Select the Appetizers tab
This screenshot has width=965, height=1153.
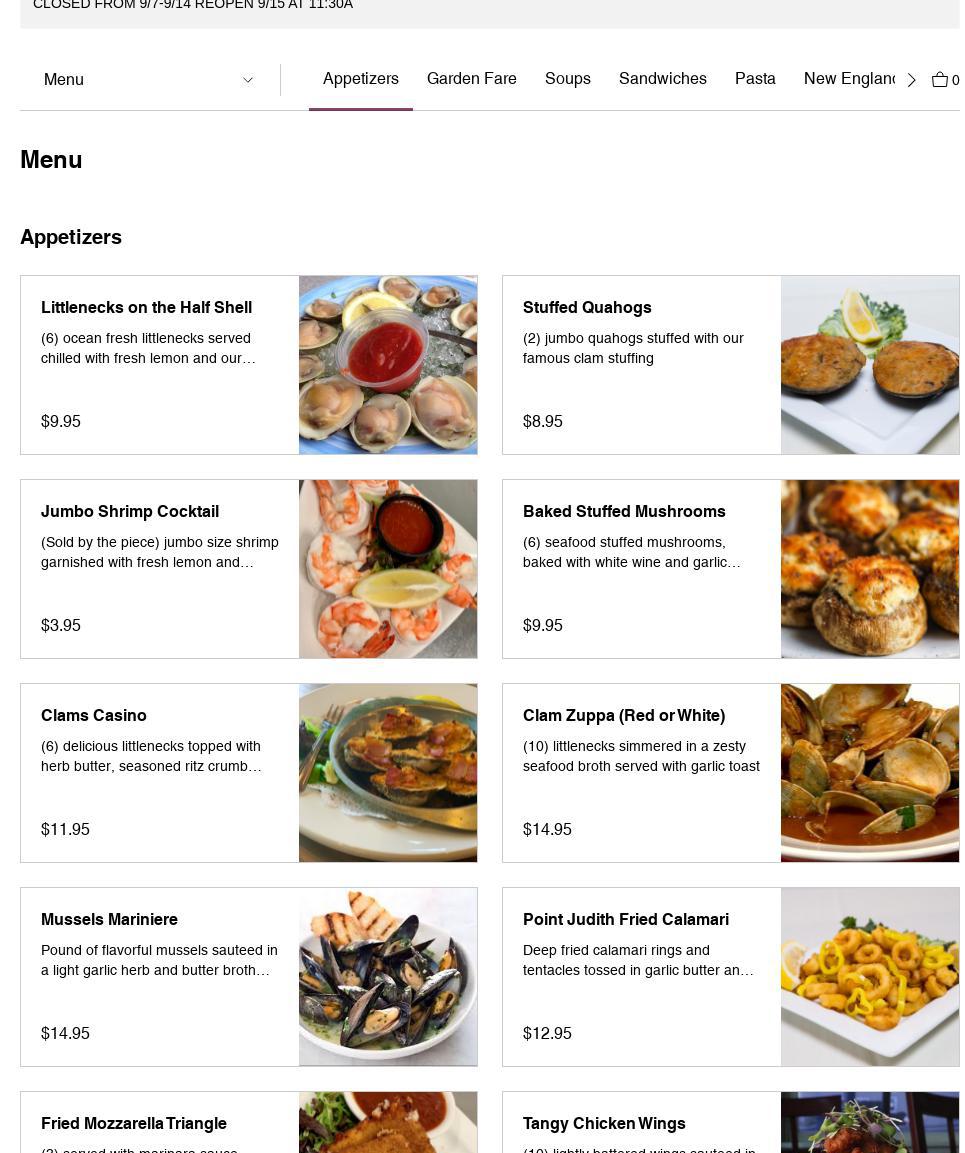[x=360, y=79]
